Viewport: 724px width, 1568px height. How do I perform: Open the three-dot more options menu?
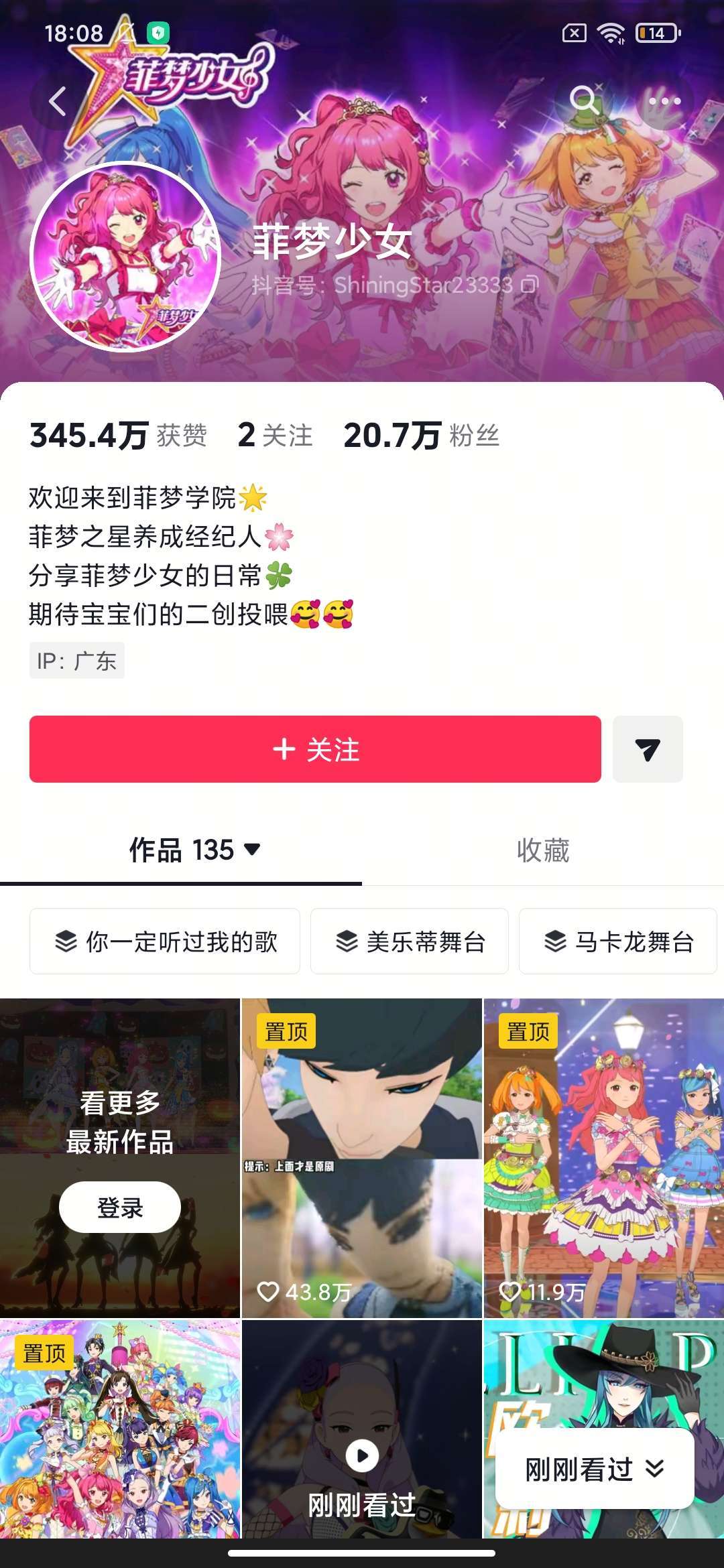(664, 101)
